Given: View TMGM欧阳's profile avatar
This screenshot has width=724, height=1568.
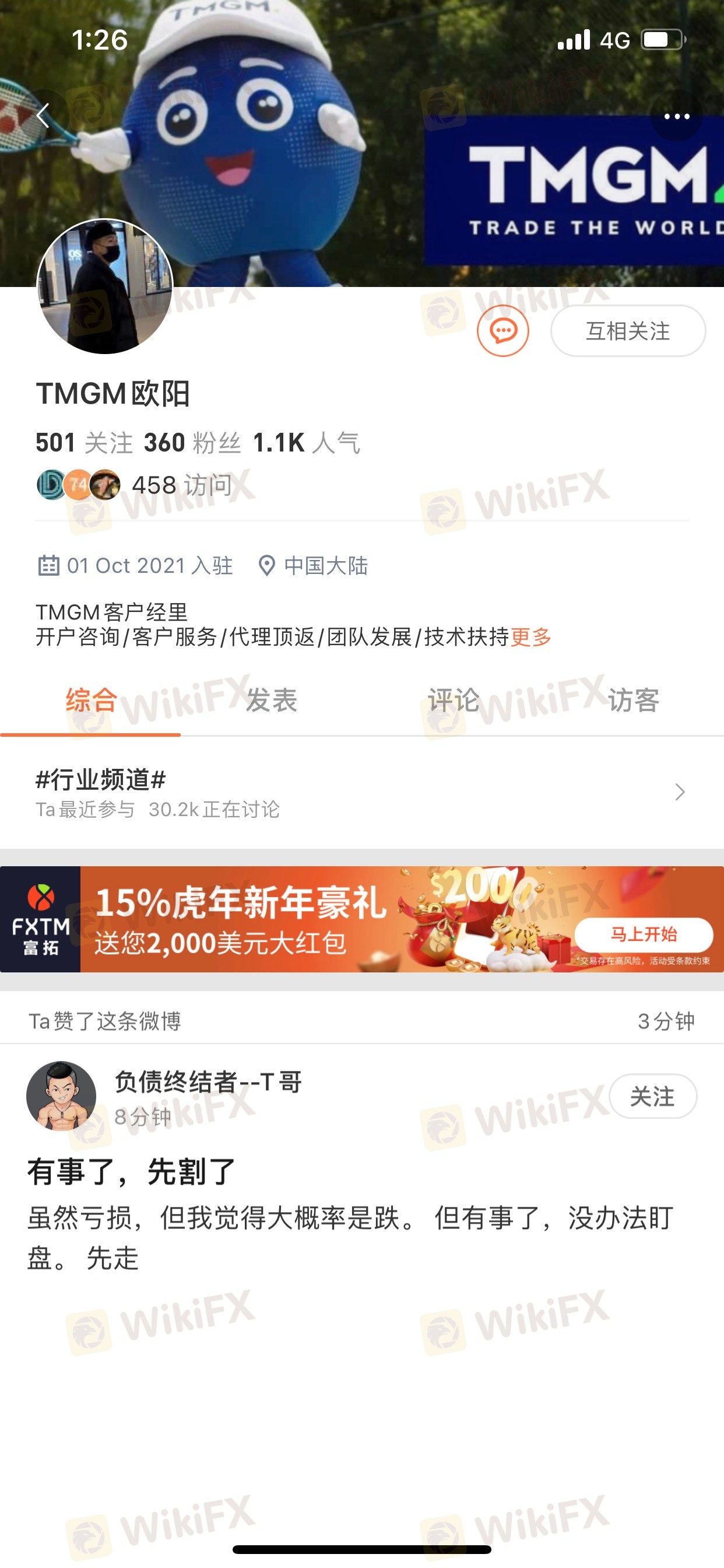Looking at the screenshot, I should (x=105, y=286).
